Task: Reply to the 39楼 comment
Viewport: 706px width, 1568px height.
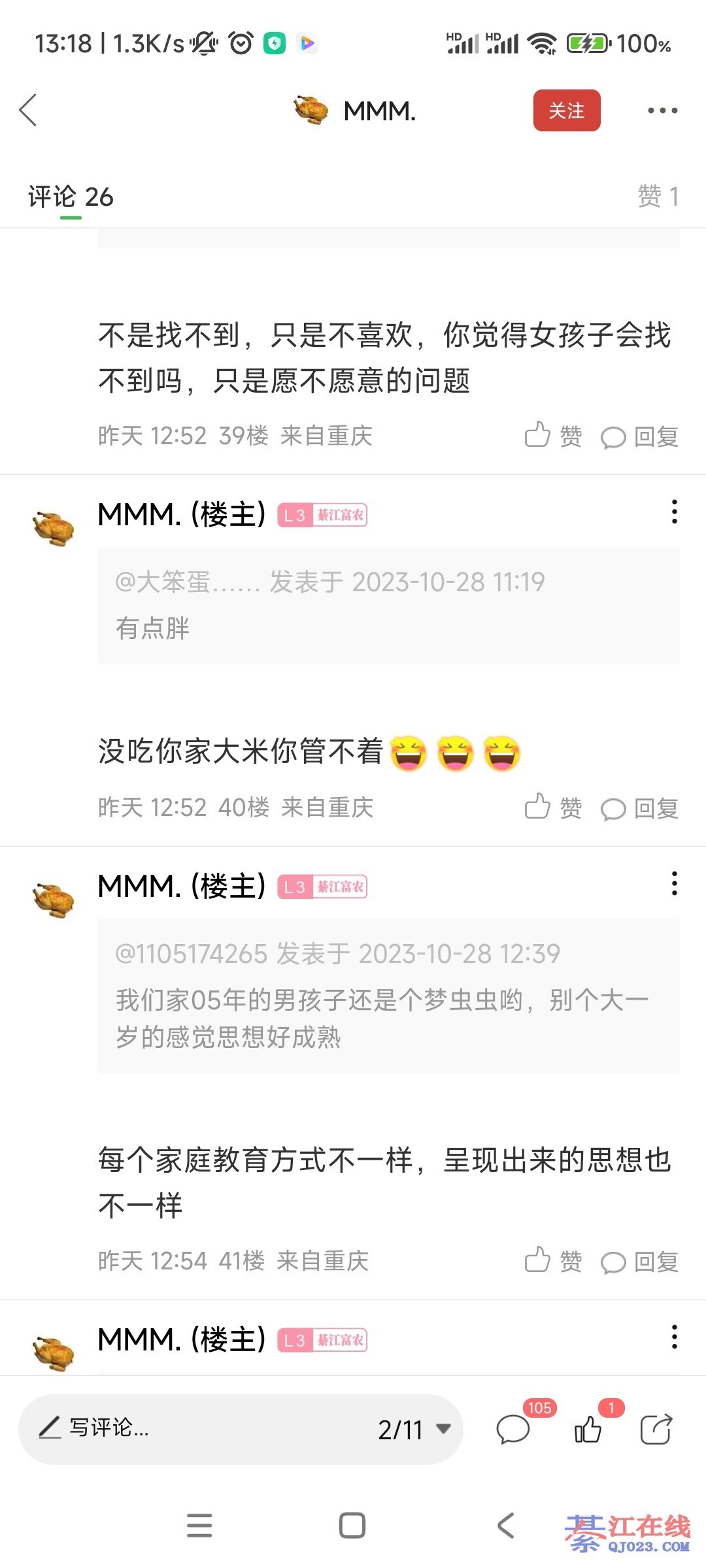Action: pyautogui.click(x=639, y=436)
